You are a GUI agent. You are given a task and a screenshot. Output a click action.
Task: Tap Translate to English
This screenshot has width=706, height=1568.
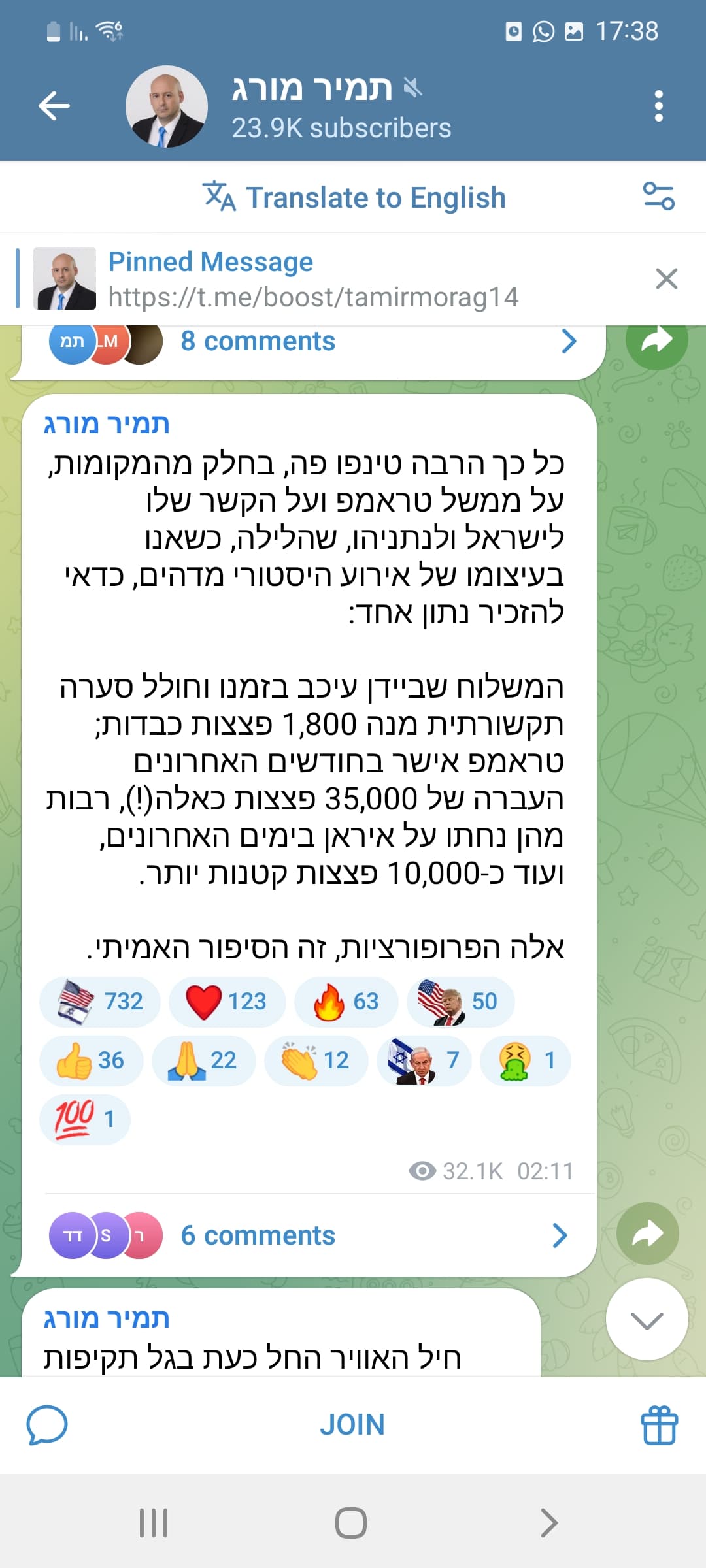coord(354,197)
